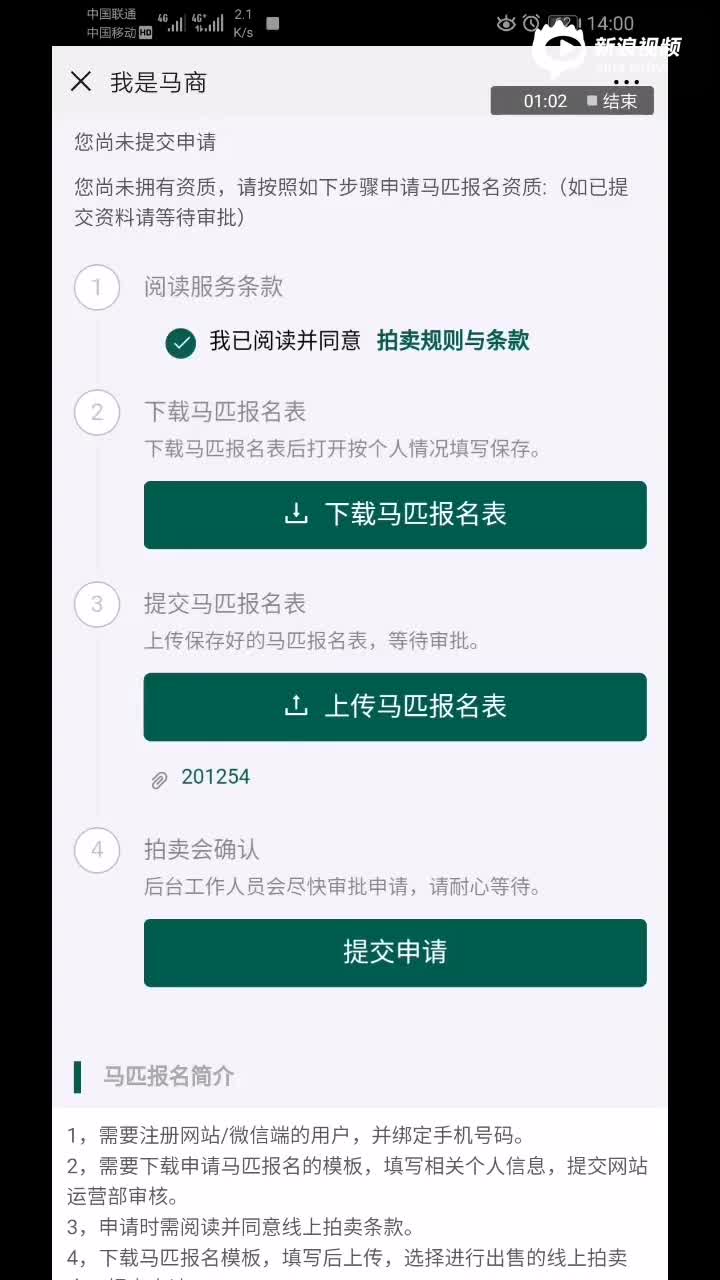Open the 拍卖规则与条款 link
The width and height of the screenshot is (720, 1280).
[453, 341]
